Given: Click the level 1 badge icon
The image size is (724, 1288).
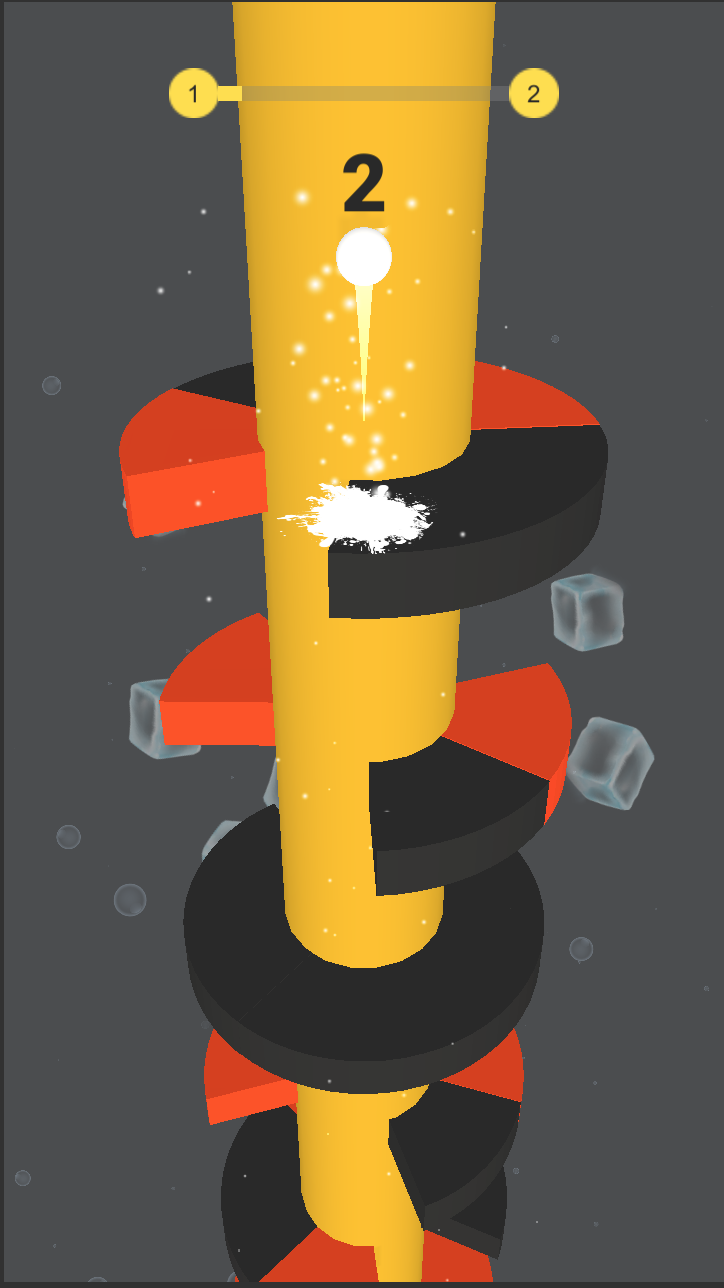Looking at the screenshot, I should point(194,93).
